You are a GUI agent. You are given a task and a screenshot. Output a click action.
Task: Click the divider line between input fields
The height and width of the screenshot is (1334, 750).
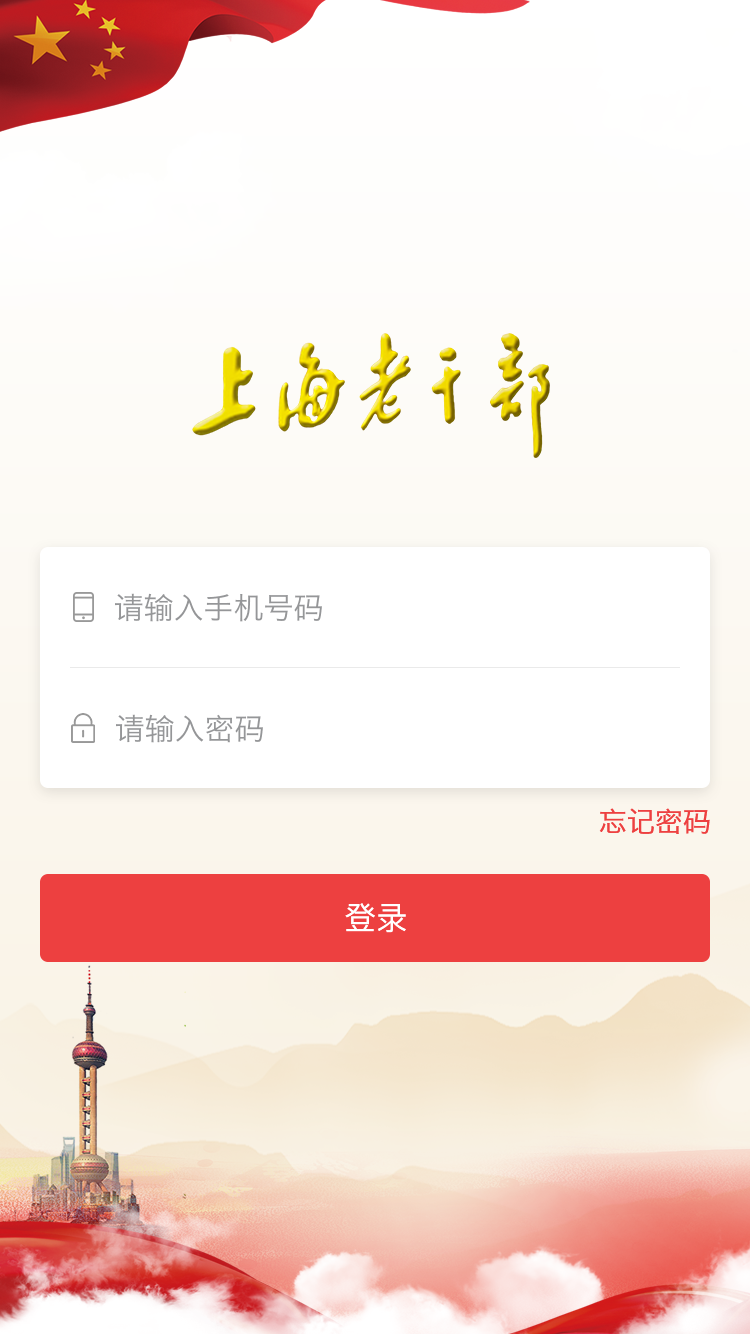(375, 668)
